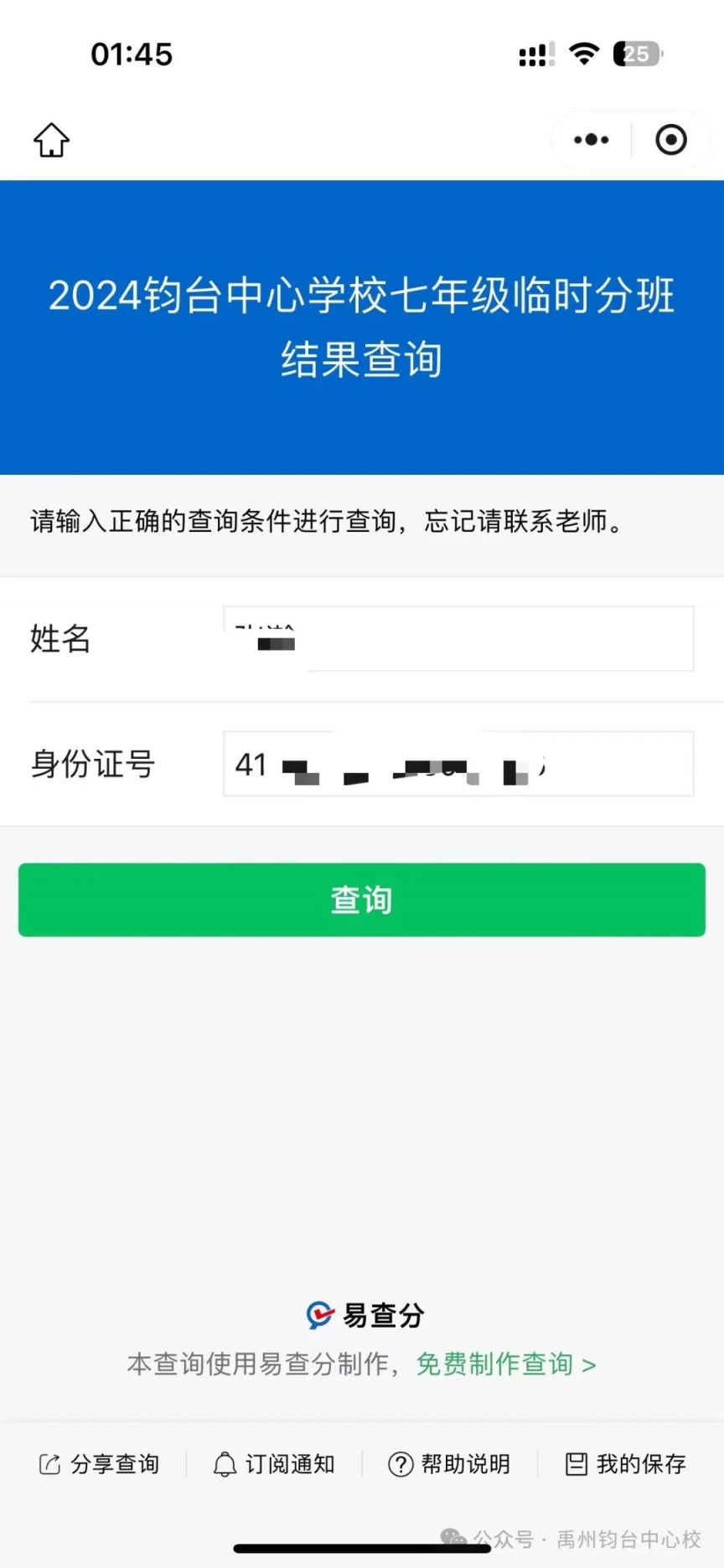Open the 免费制作查询 link
The height and width of the screenshot is (1568, 724).
[506, 1364]
